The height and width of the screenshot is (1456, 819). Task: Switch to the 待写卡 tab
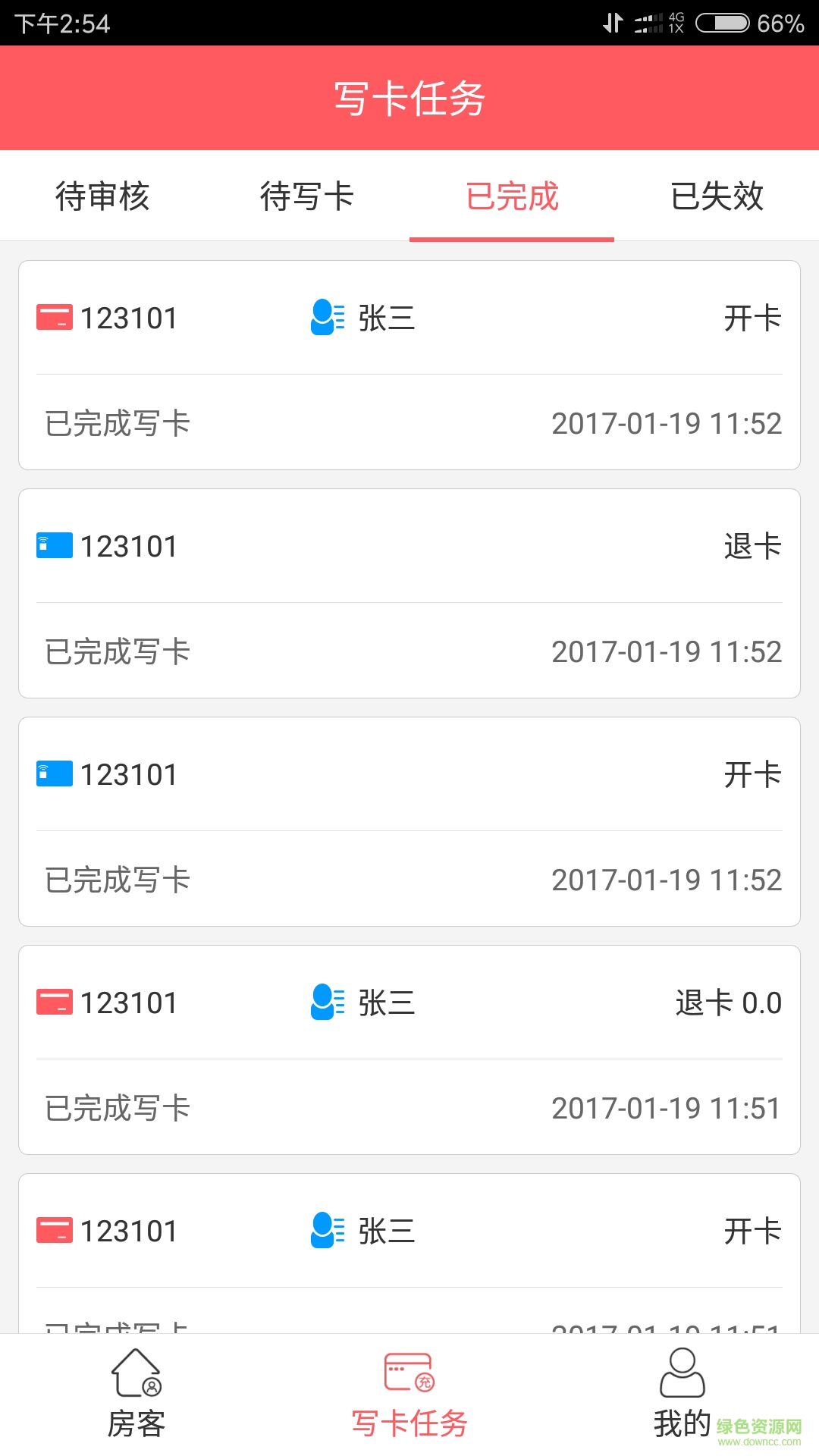pos(306,196)
